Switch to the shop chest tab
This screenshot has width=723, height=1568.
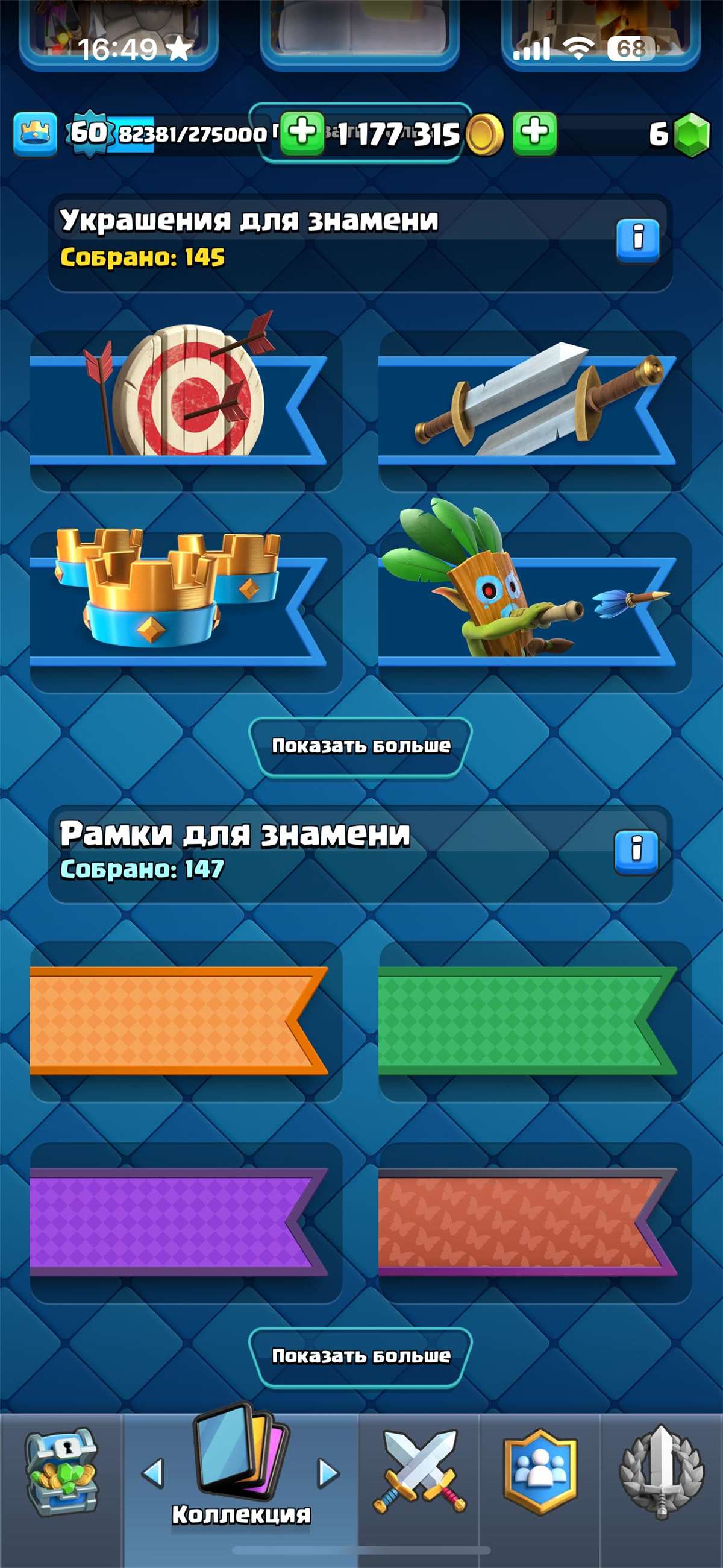point(61,1472)
